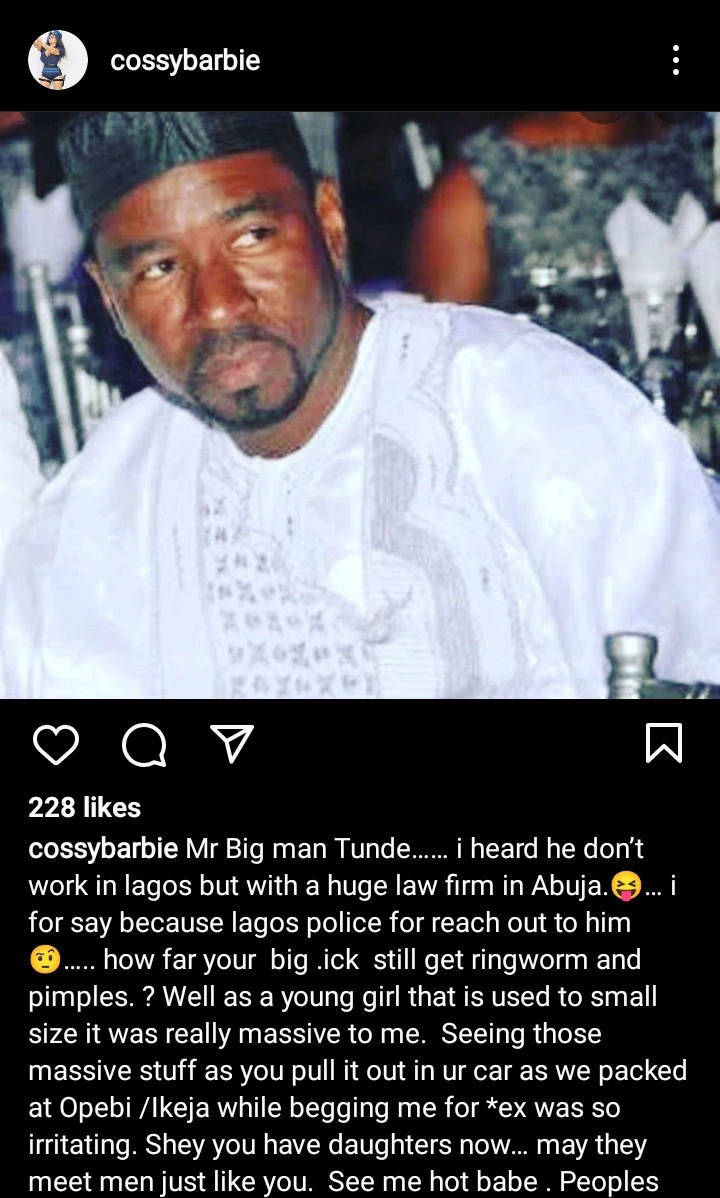This screenshot has width=720, height=1198.
Task: View the 228 likes list
Action: point(84,807)
